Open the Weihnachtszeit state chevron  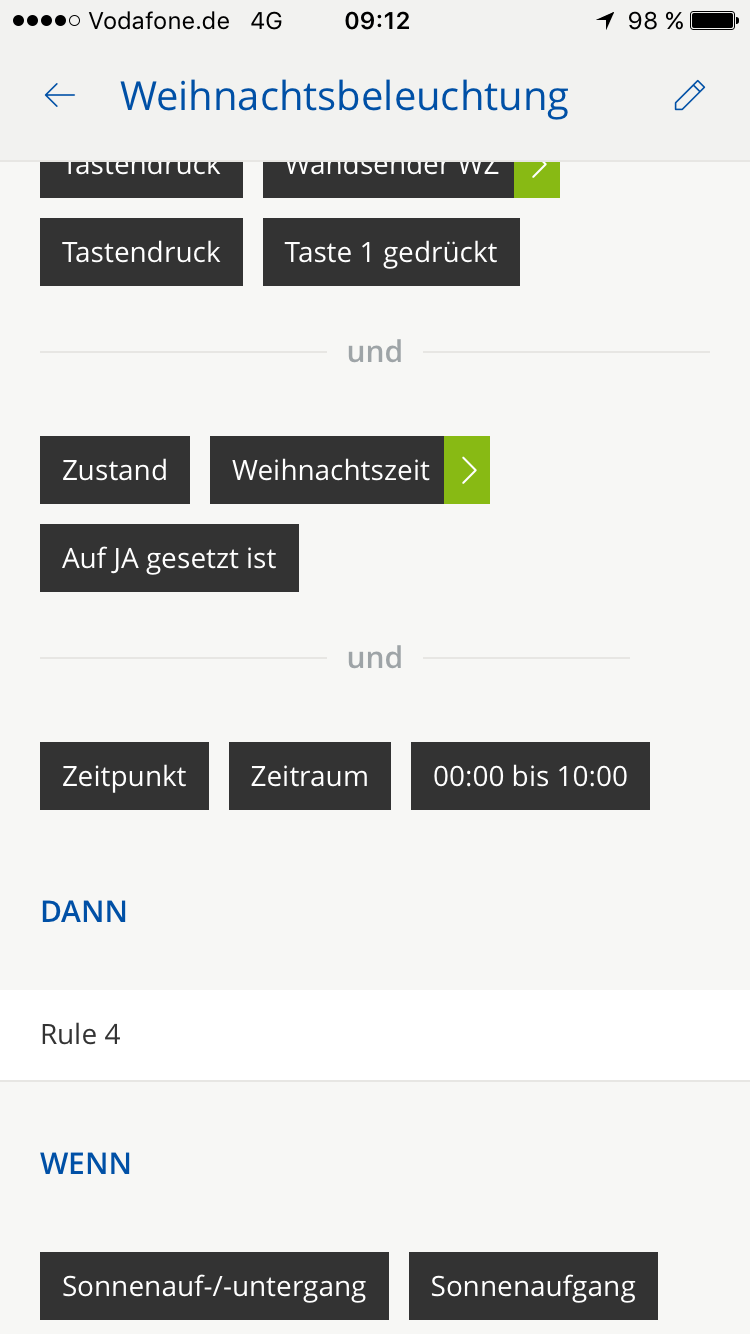pyautogui.click(x=467, y=470)
